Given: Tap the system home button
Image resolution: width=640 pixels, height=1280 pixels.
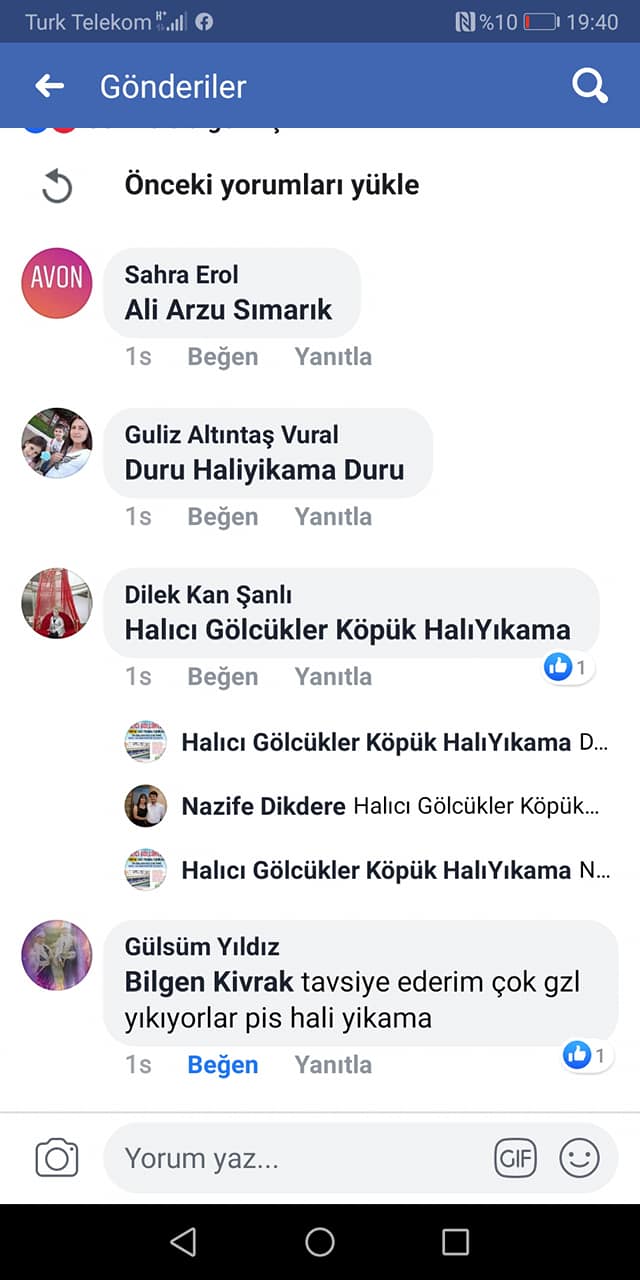Looking at the screenshot, I should coord(320,1242).
